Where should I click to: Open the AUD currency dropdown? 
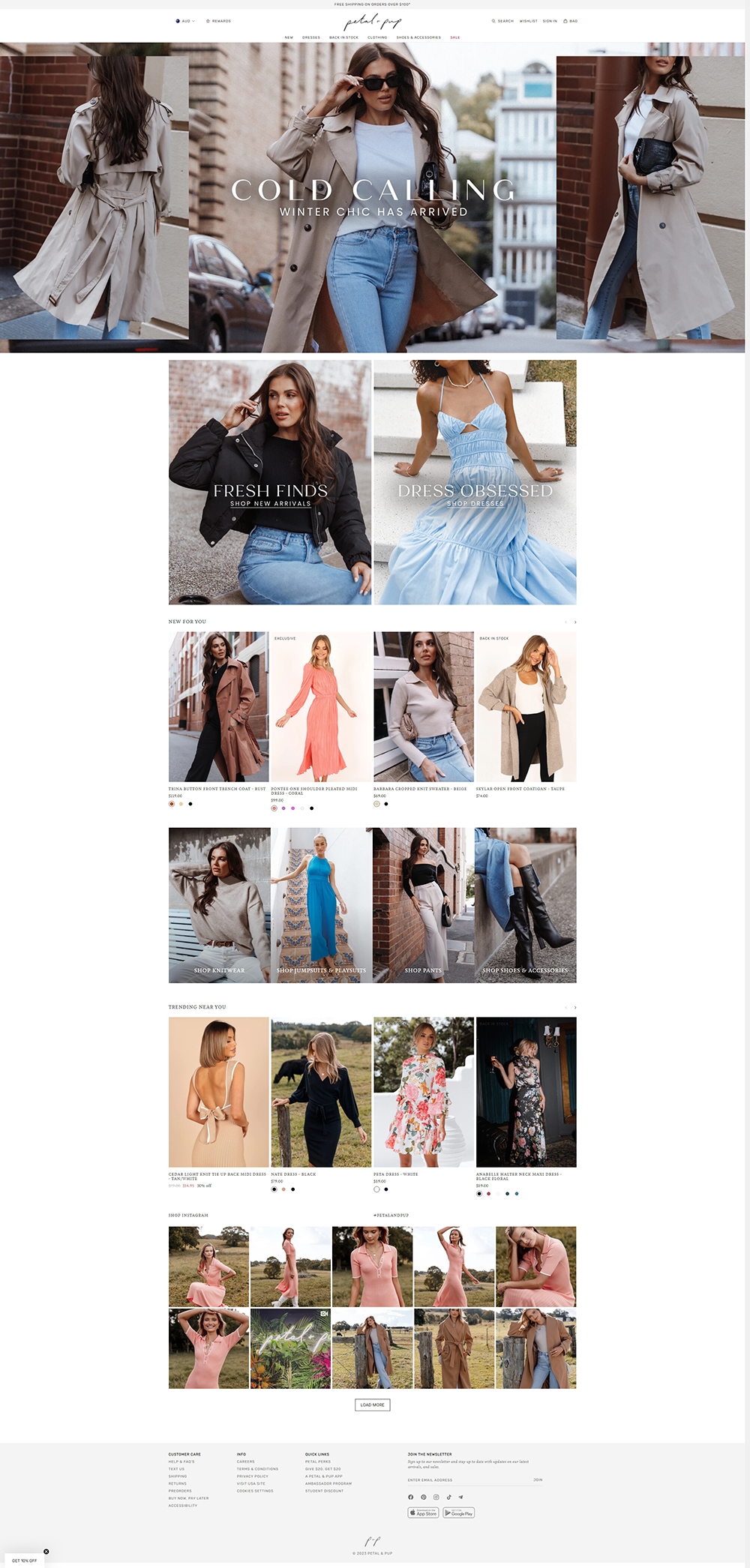tap(185, 21)
